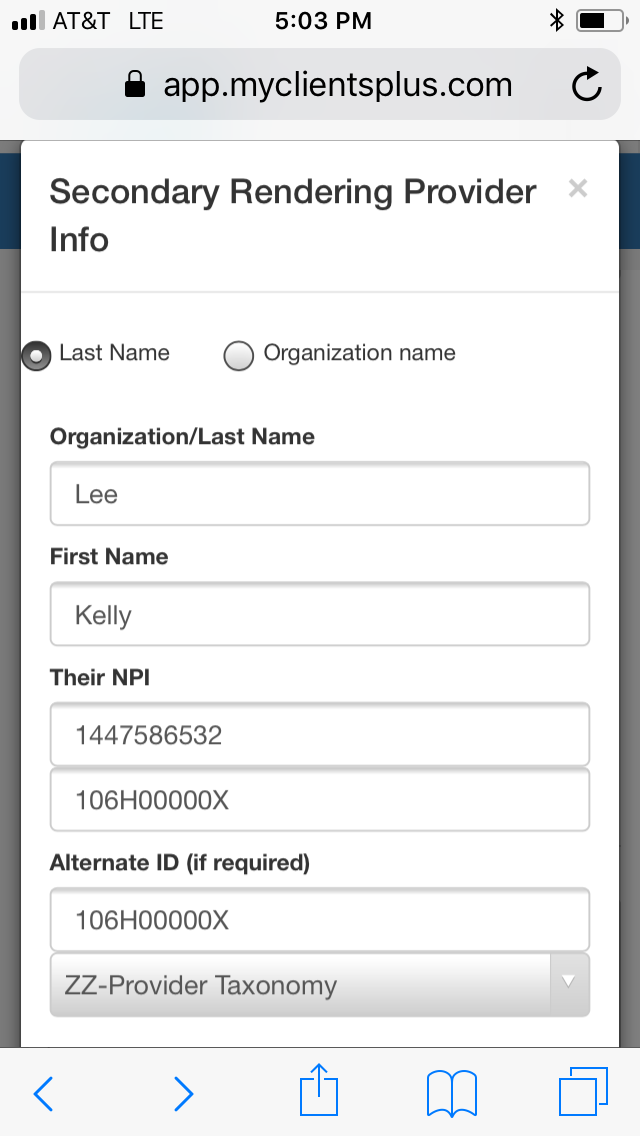This screenshot has height=1136, width=640.
Task: Open the Safari share sheet
Action: click(320, 1089)
